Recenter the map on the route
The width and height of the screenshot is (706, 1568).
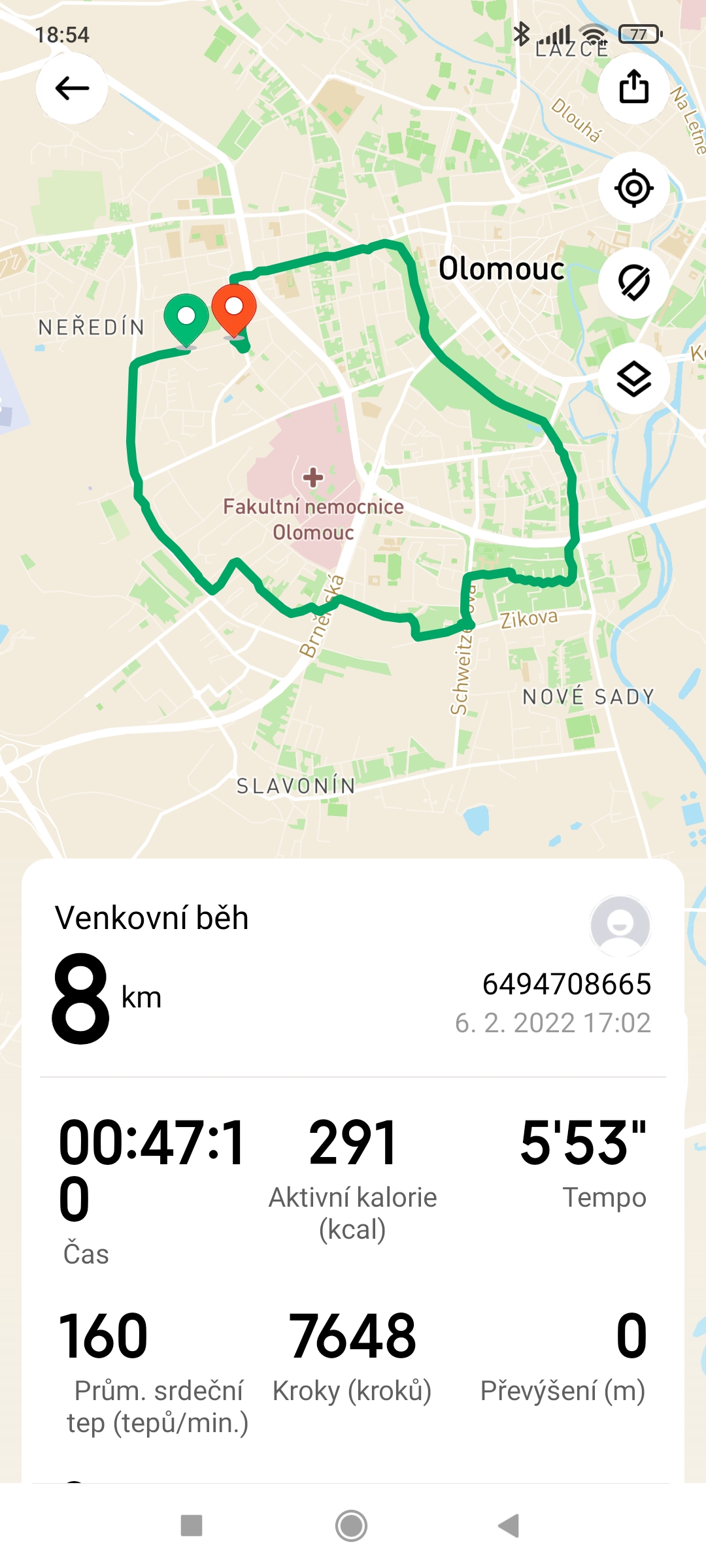point(633,188)
